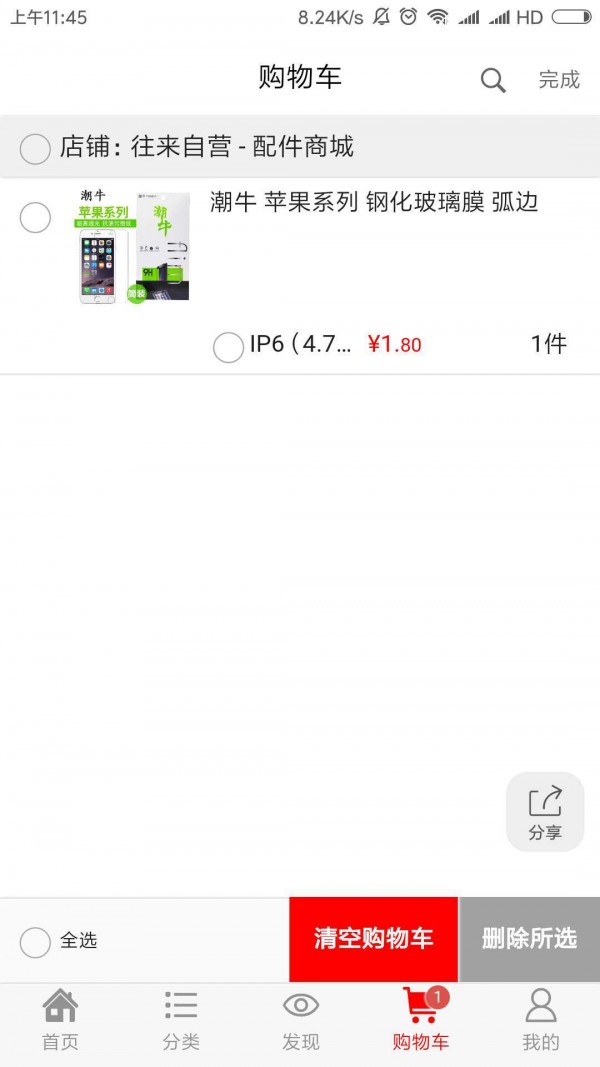Check the 潮牛 苹果系列 product checkbox
The width and height of the screenshot is (600, 1067).
pos(35,217)
